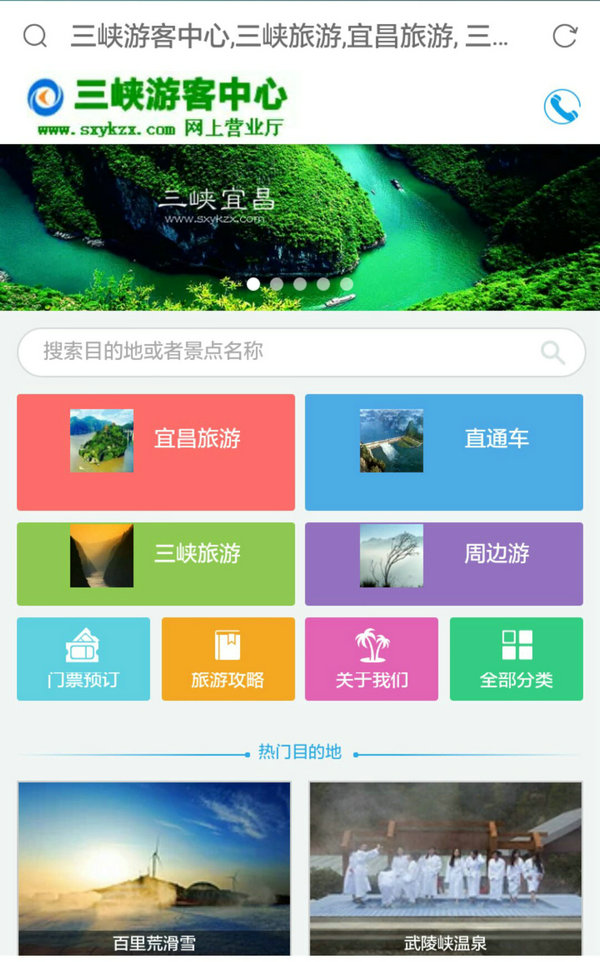Go to 三峡旅游
This screenshot has width=600, height=962.
click(x=156, y=564)
